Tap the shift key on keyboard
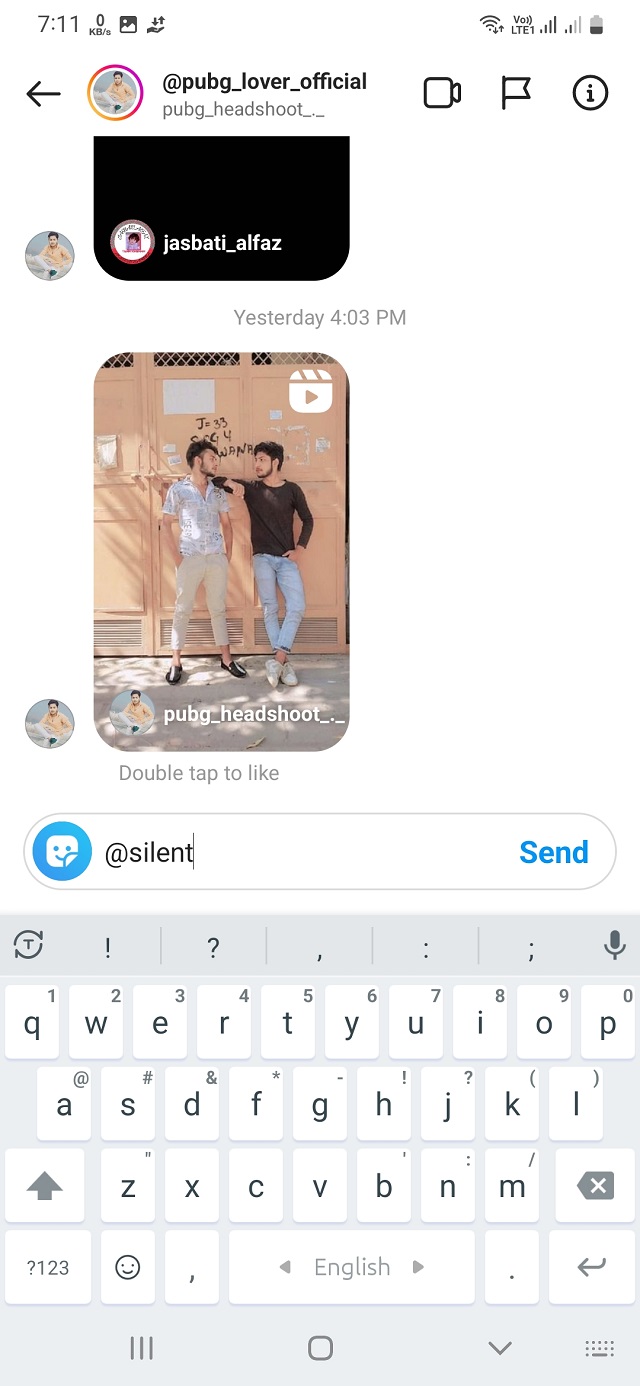 tap(44, 1187)
